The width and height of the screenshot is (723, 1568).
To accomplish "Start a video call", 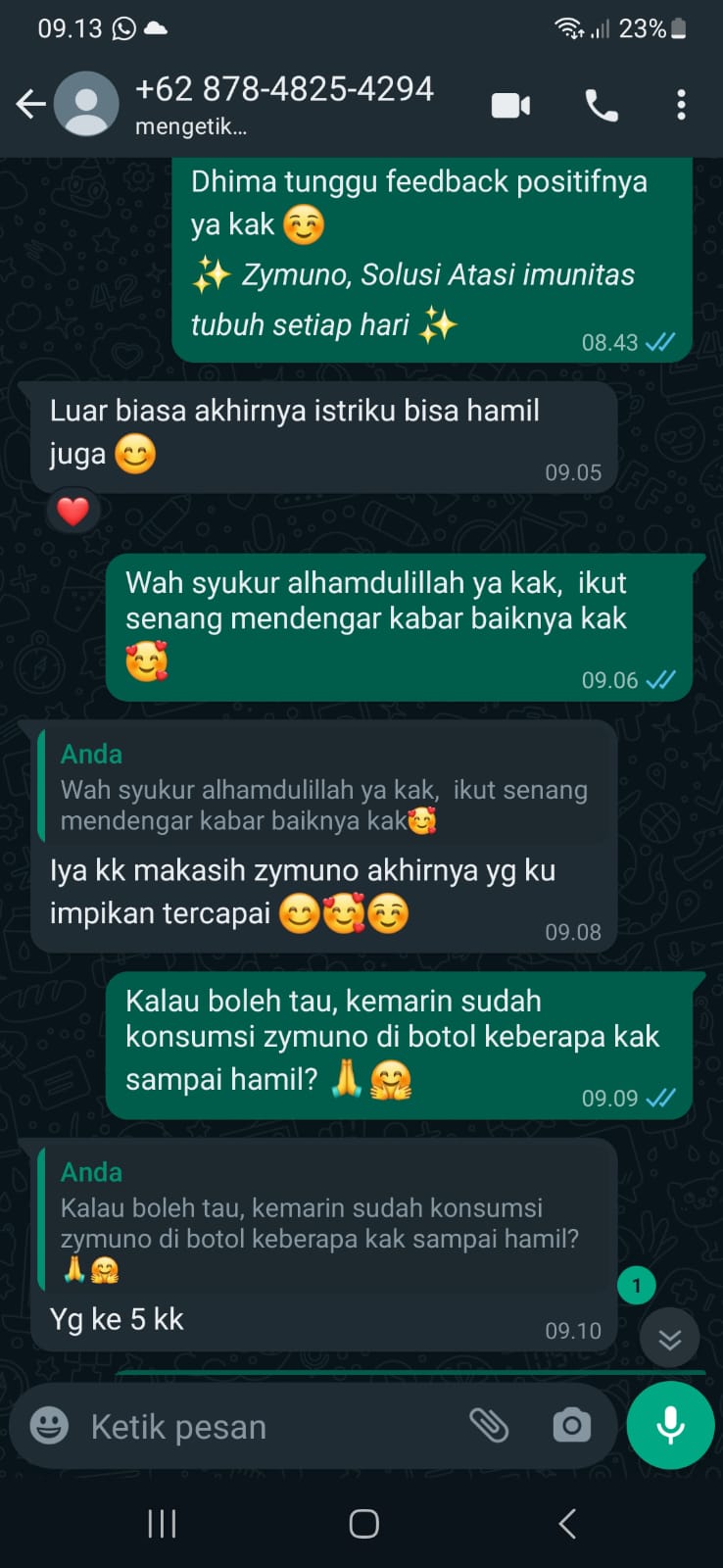I will pos(510,105).
